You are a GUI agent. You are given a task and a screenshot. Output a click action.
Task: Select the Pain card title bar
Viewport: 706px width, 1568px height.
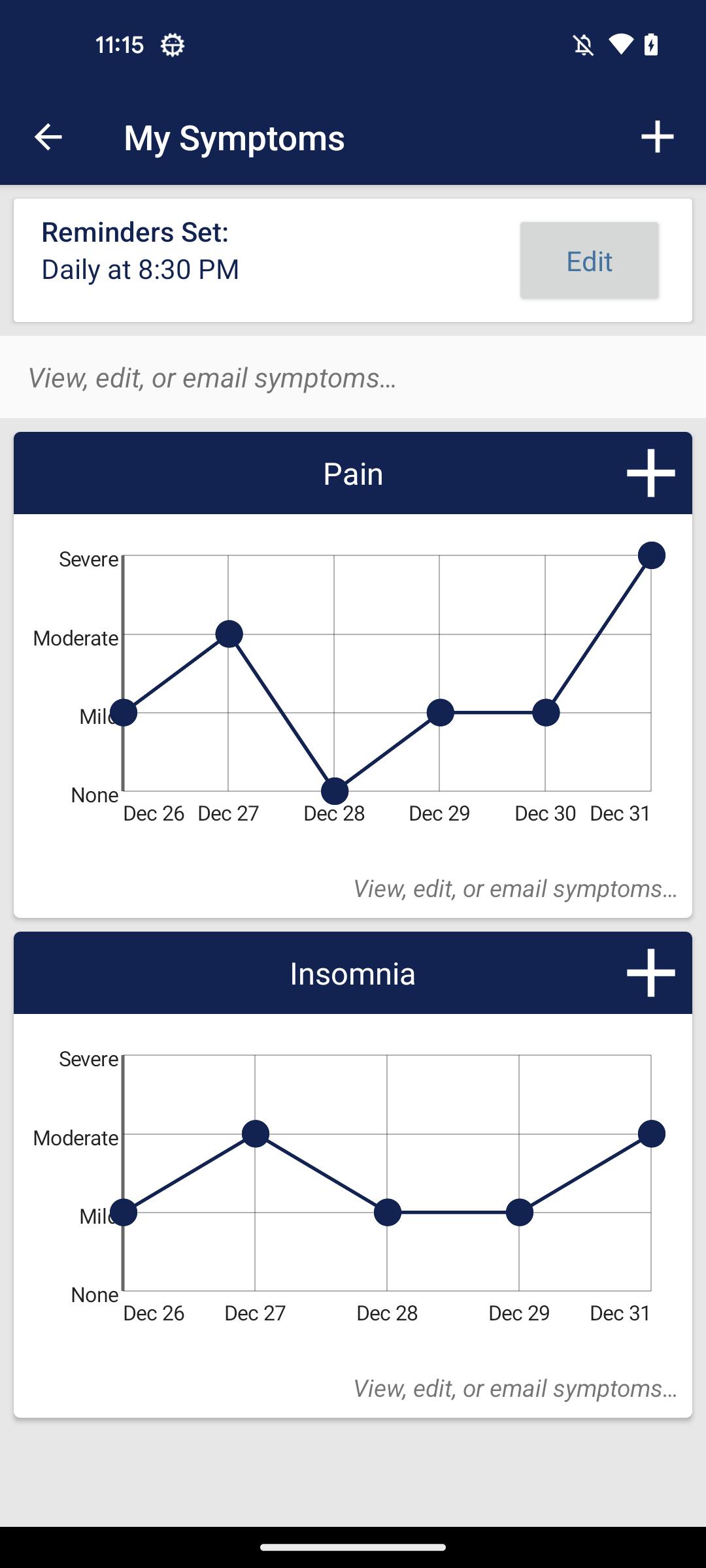353,474
